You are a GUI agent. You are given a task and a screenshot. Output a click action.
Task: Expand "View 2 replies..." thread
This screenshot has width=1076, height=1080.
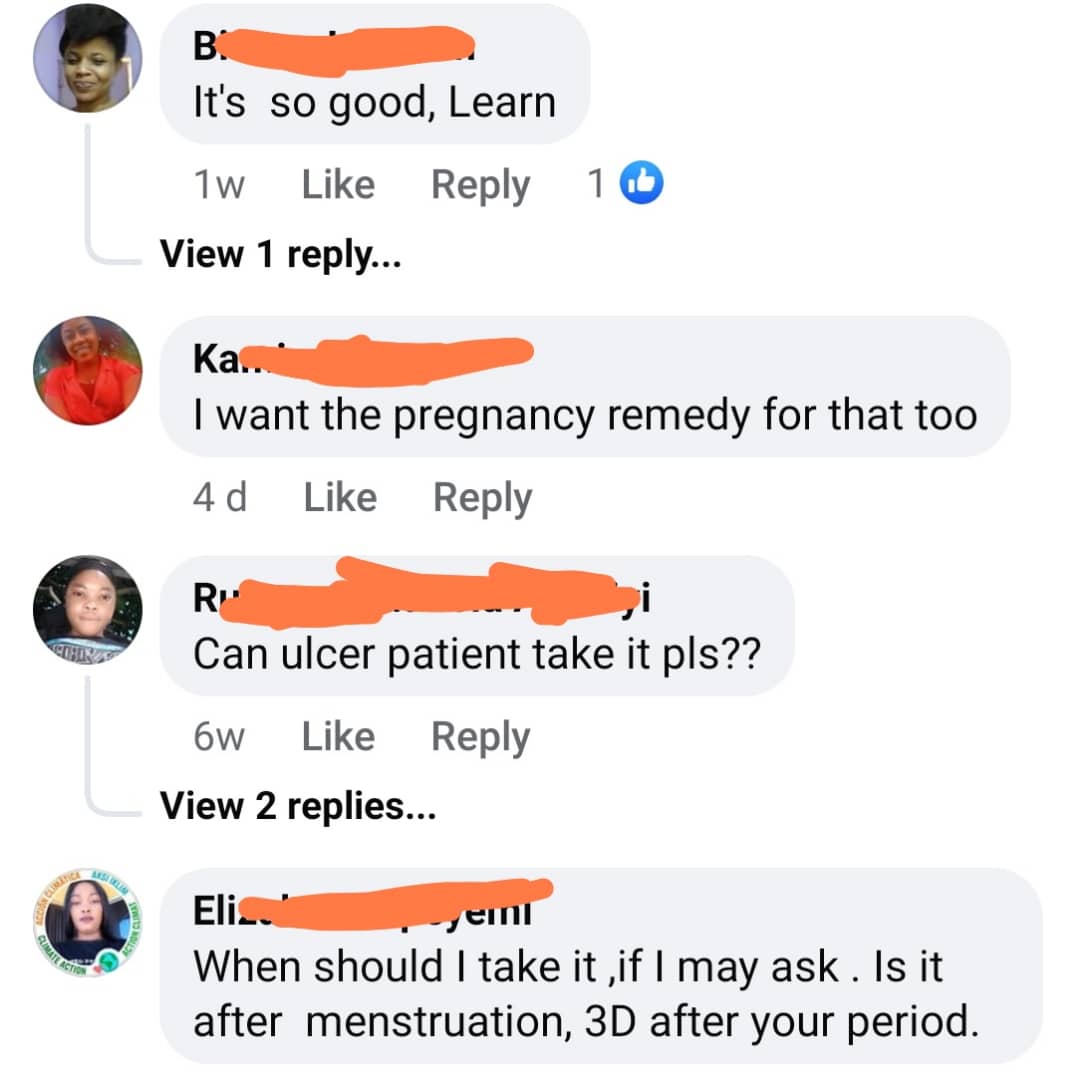point(298,806)
